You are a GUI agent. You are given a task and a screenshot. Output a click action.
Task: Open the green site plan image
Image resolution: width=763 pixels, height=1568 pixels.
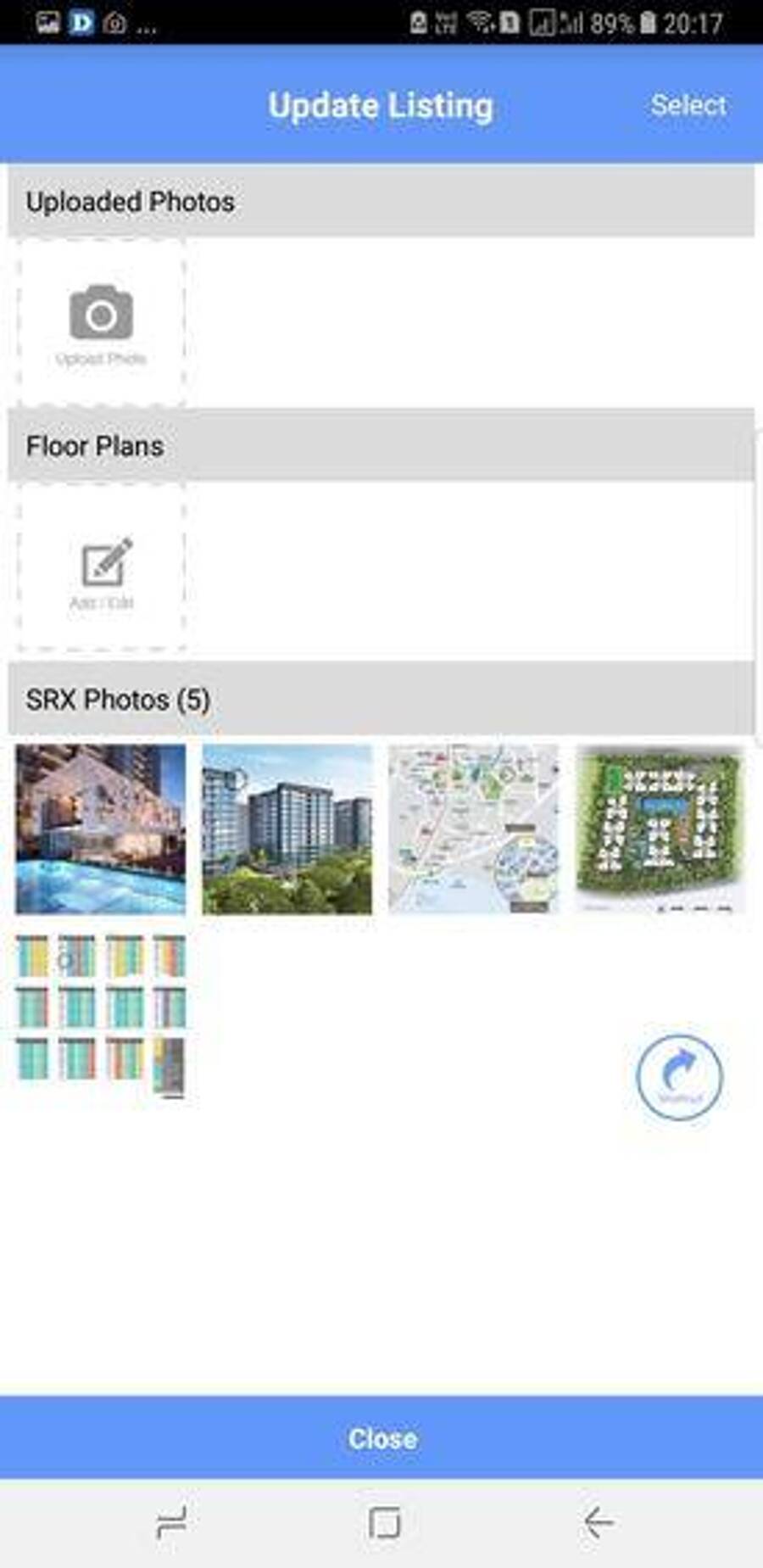tap(660, 829)
